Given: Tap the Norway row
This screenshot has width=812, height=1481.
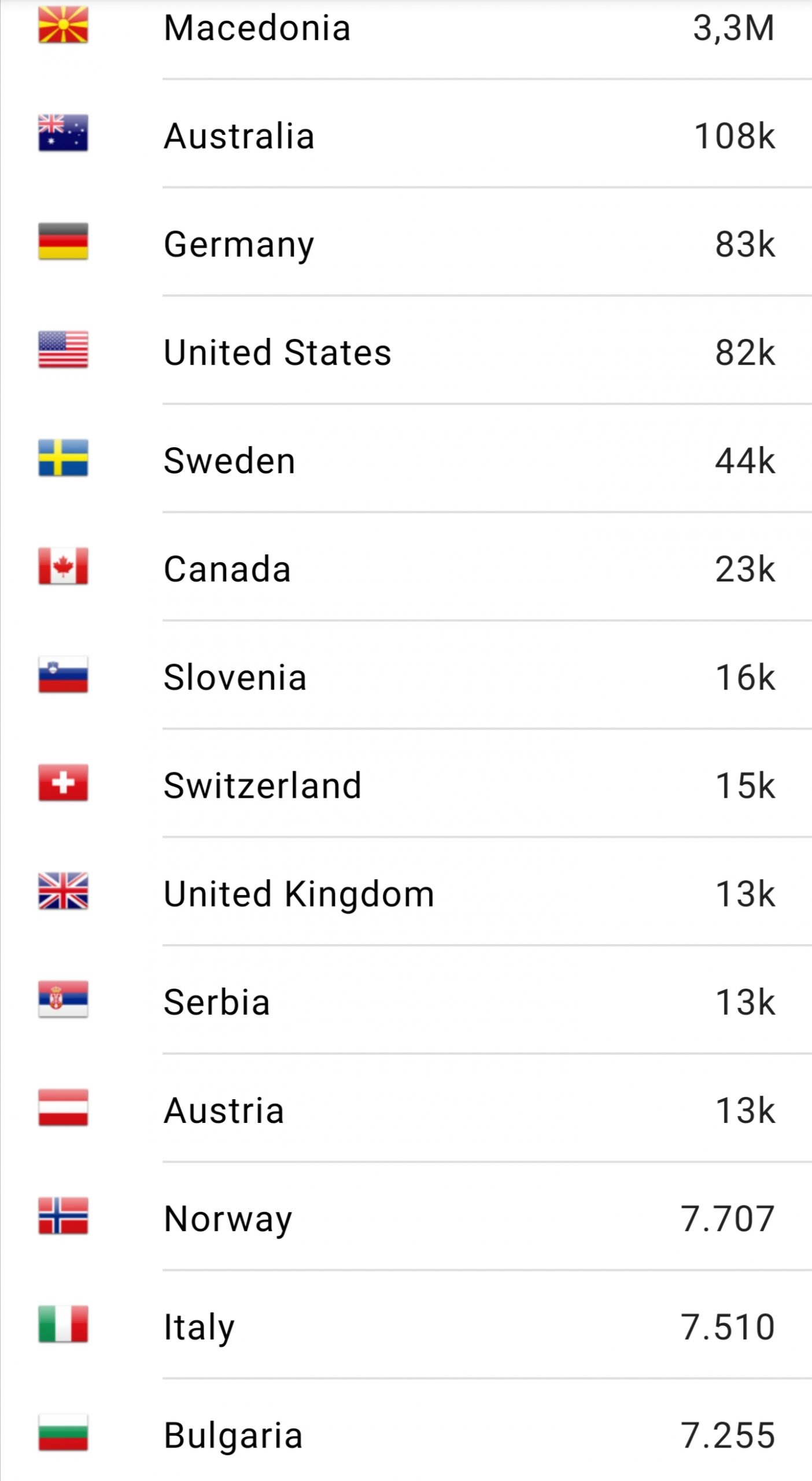Looking at the screenshot, I should [x=406, y=1216].
